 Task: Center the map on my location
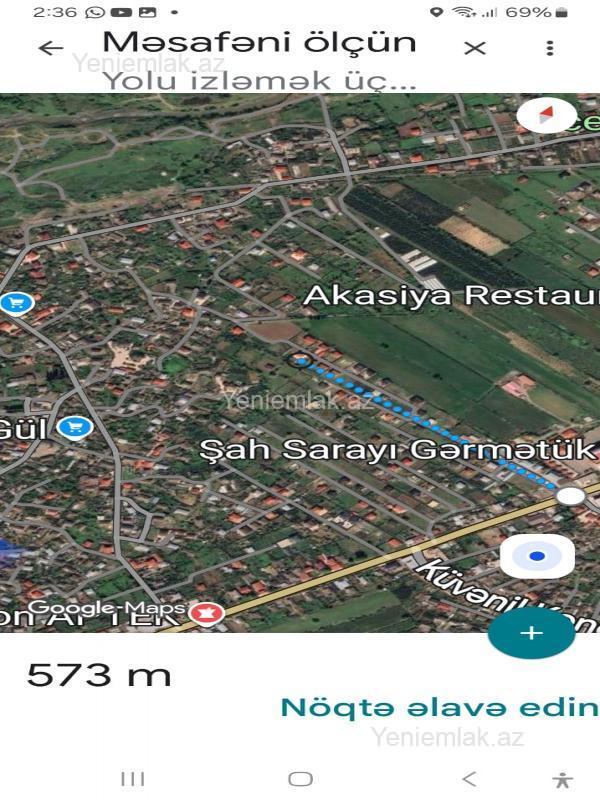(x=537, y=556)
